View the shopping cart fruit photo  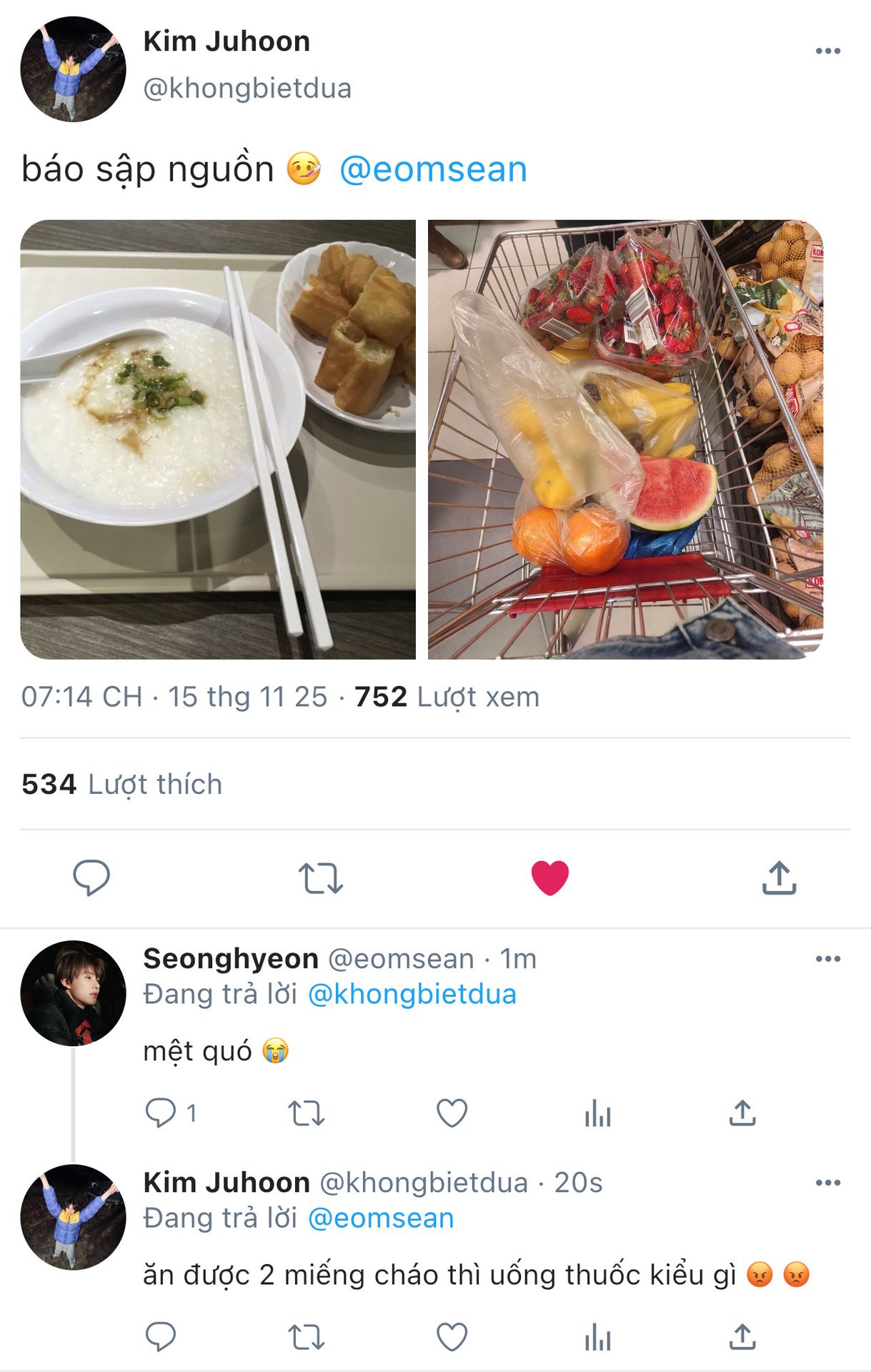click(625, 439)
